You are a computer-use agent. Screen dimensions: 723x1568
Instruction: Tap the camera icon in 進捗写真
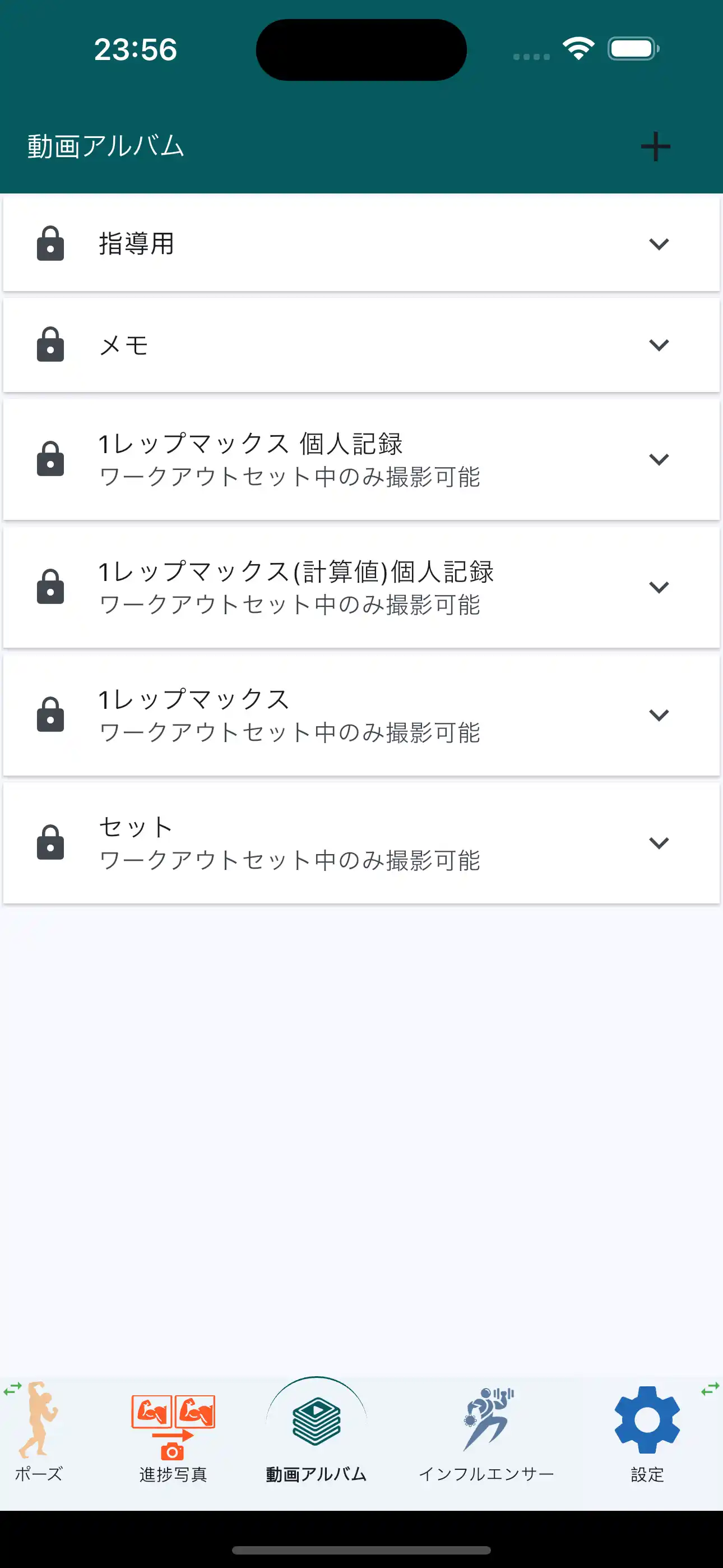pyautogui.click(x=173, y=1453)
